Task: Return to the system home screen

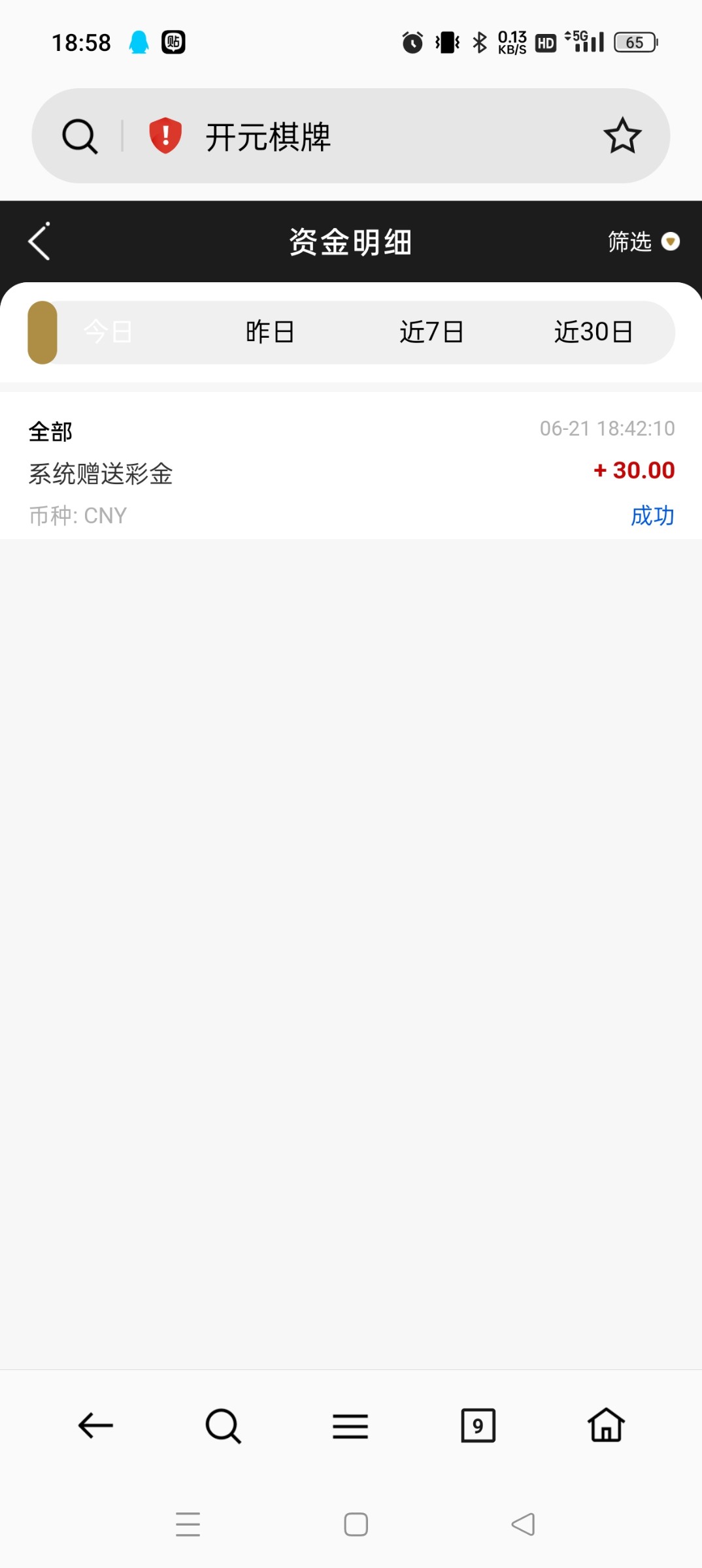Action: [356, 1524]
